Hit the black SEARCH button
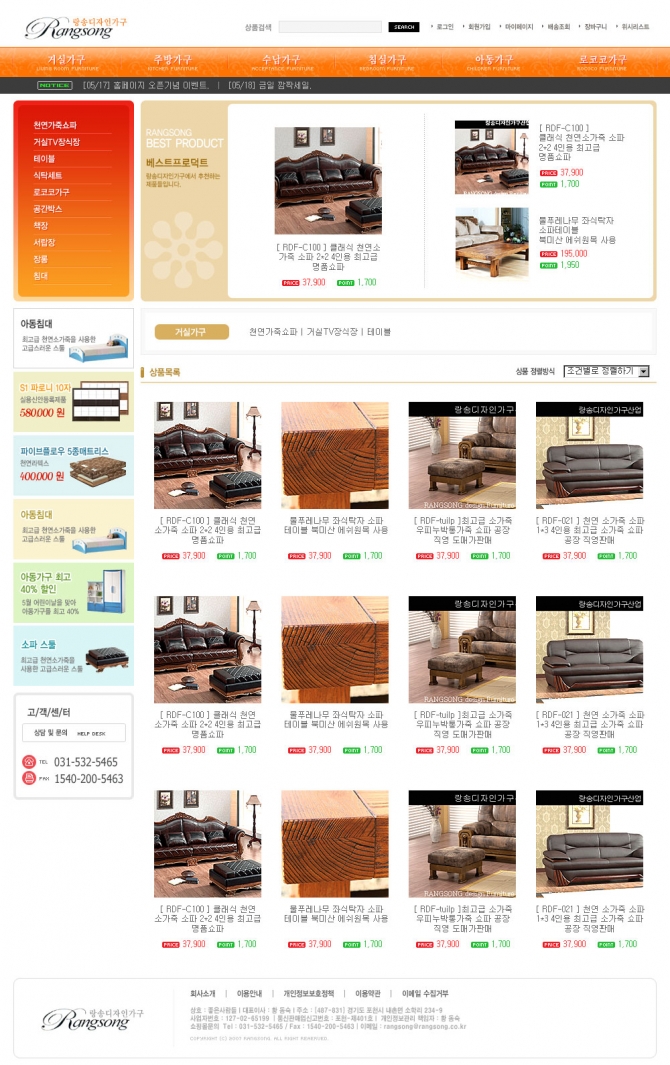The width and height of the screenshot is (670, 1065). coord(404,27)
